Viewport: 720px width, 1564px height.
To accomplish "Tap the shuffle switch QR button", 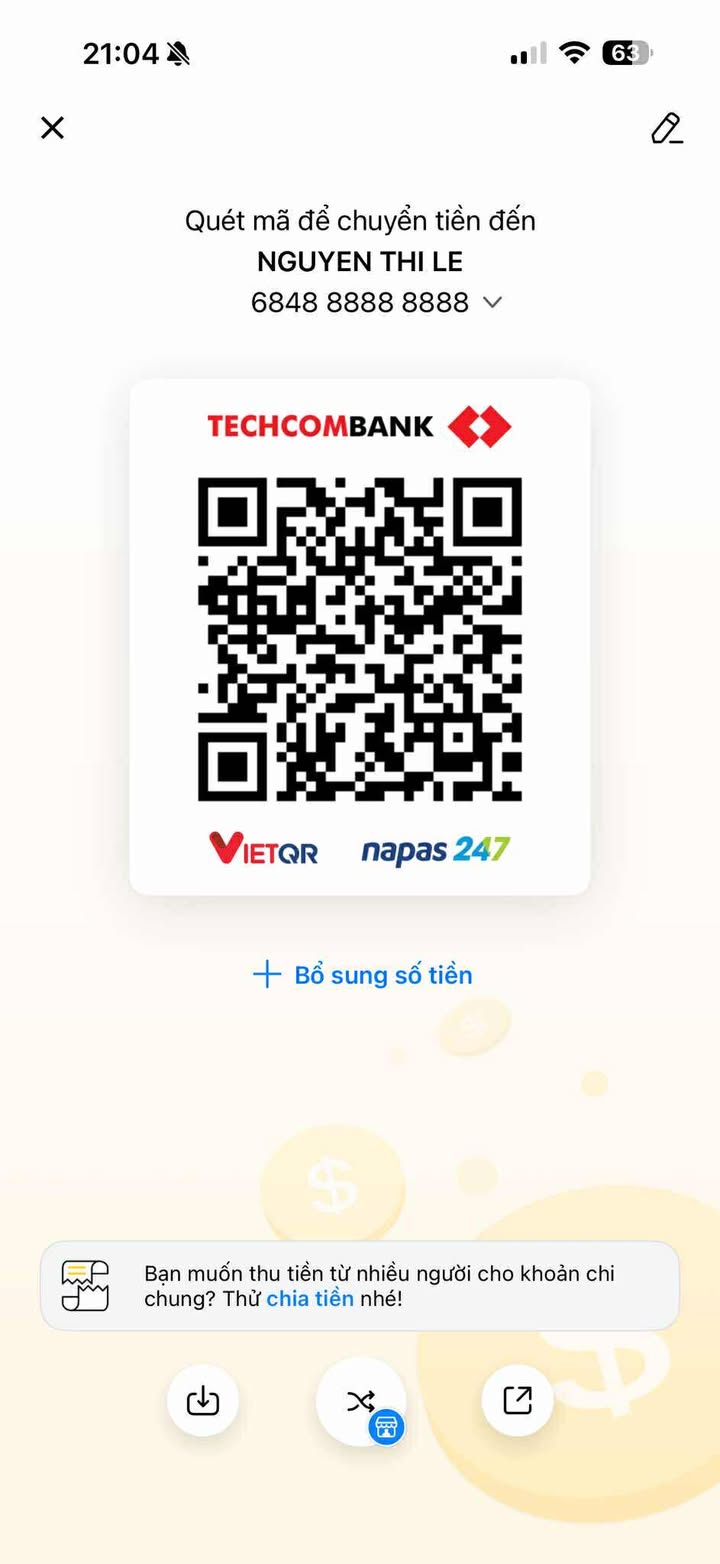I will coord(361,1401).
